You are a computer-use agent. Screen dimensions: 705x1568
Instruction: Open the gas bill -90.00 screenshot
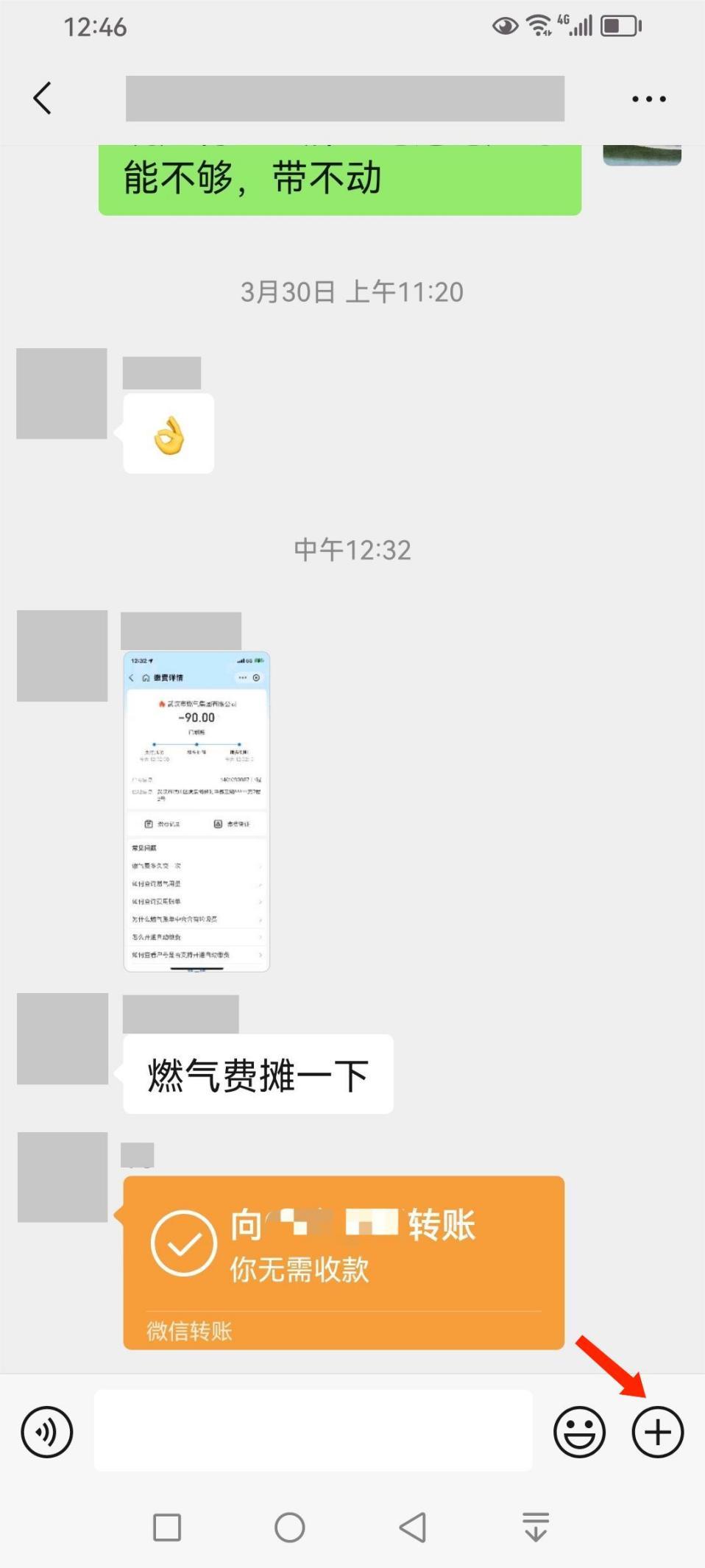pyautogui.click(x=196, y=811)
